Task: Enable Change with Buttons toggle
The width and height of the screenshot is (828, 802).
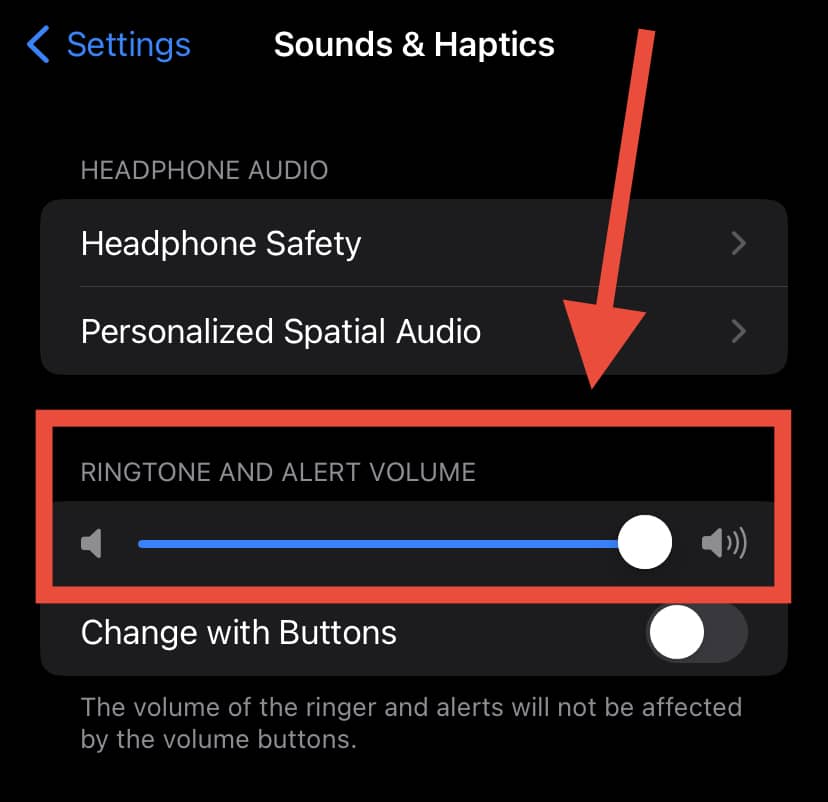Action: pyautogui.click(x=696, y=633)
